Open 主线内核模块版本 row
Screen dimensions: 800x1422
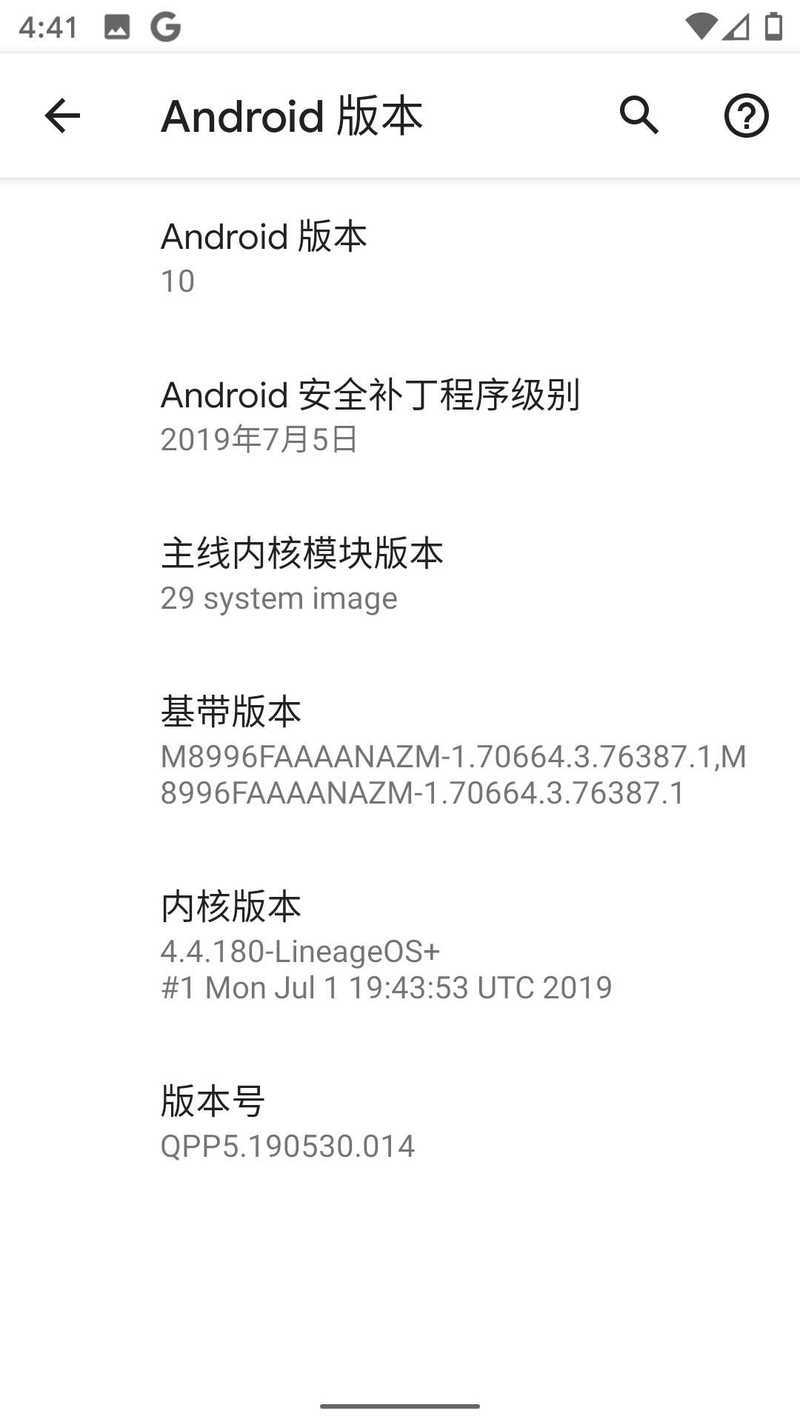[x=400, y=575]
